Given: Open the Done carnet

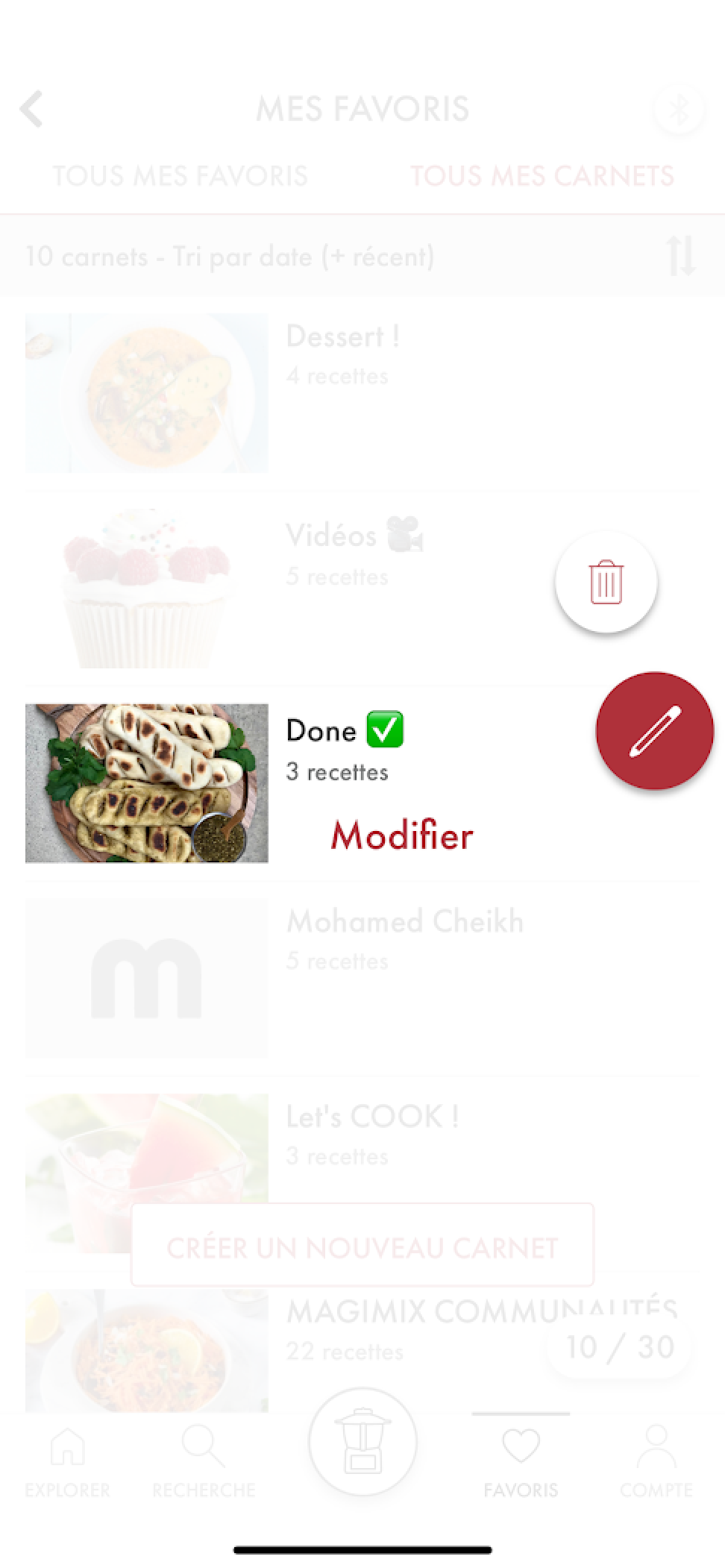Looking at the screenshot, I should [361, 783].
